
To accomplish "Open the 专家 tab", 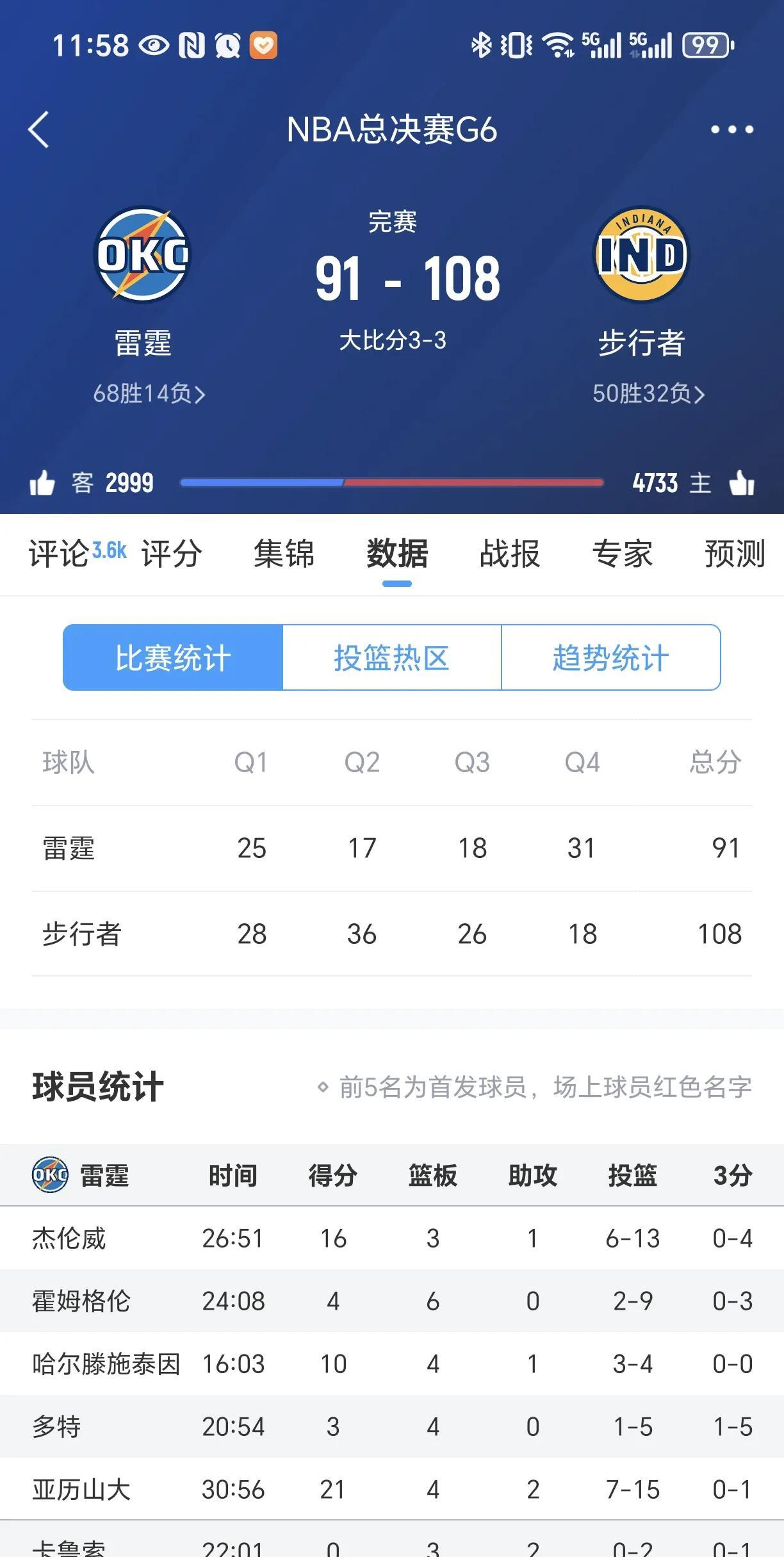I will coord(623,553).
